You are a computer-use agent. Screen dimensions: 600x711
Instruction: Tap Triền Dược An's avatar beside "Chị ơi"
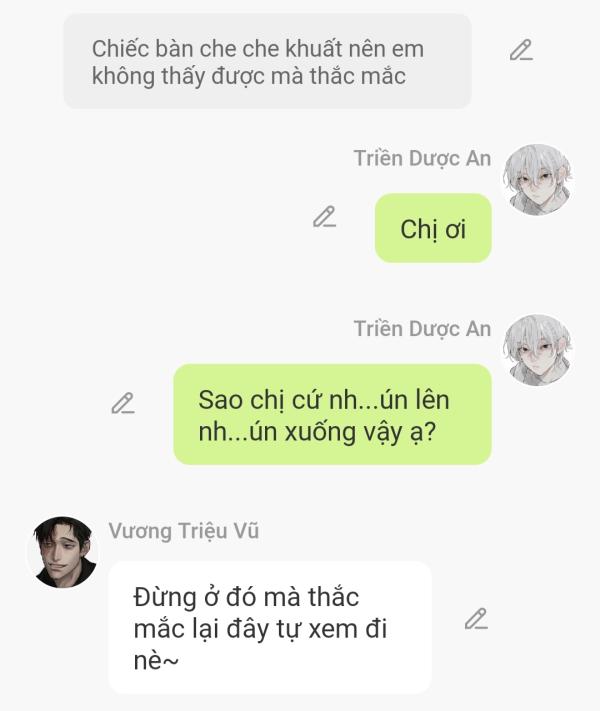(x=537, y=180)
